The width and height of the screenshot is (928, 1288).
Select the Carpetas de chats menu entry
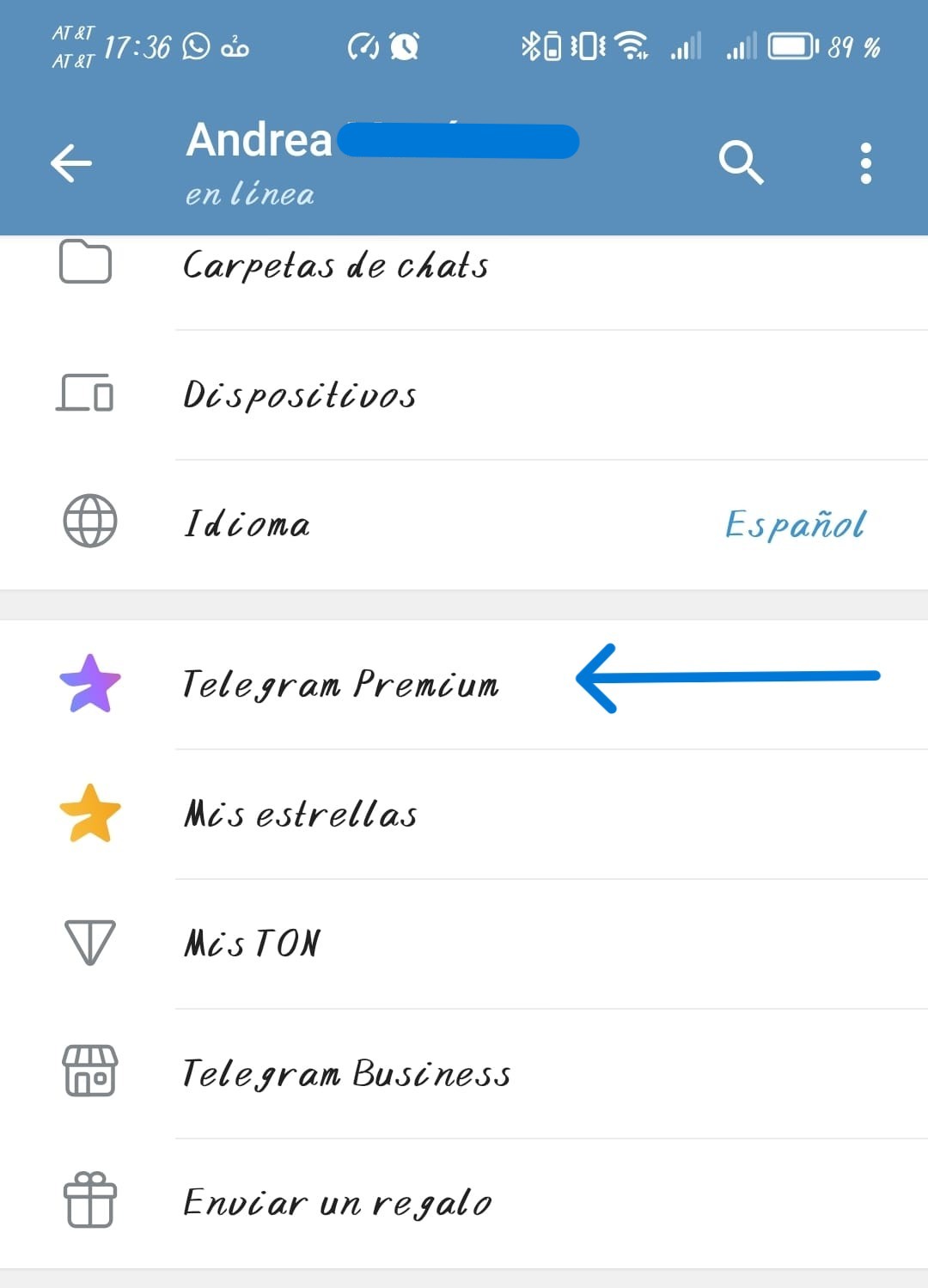coord(335,265)
